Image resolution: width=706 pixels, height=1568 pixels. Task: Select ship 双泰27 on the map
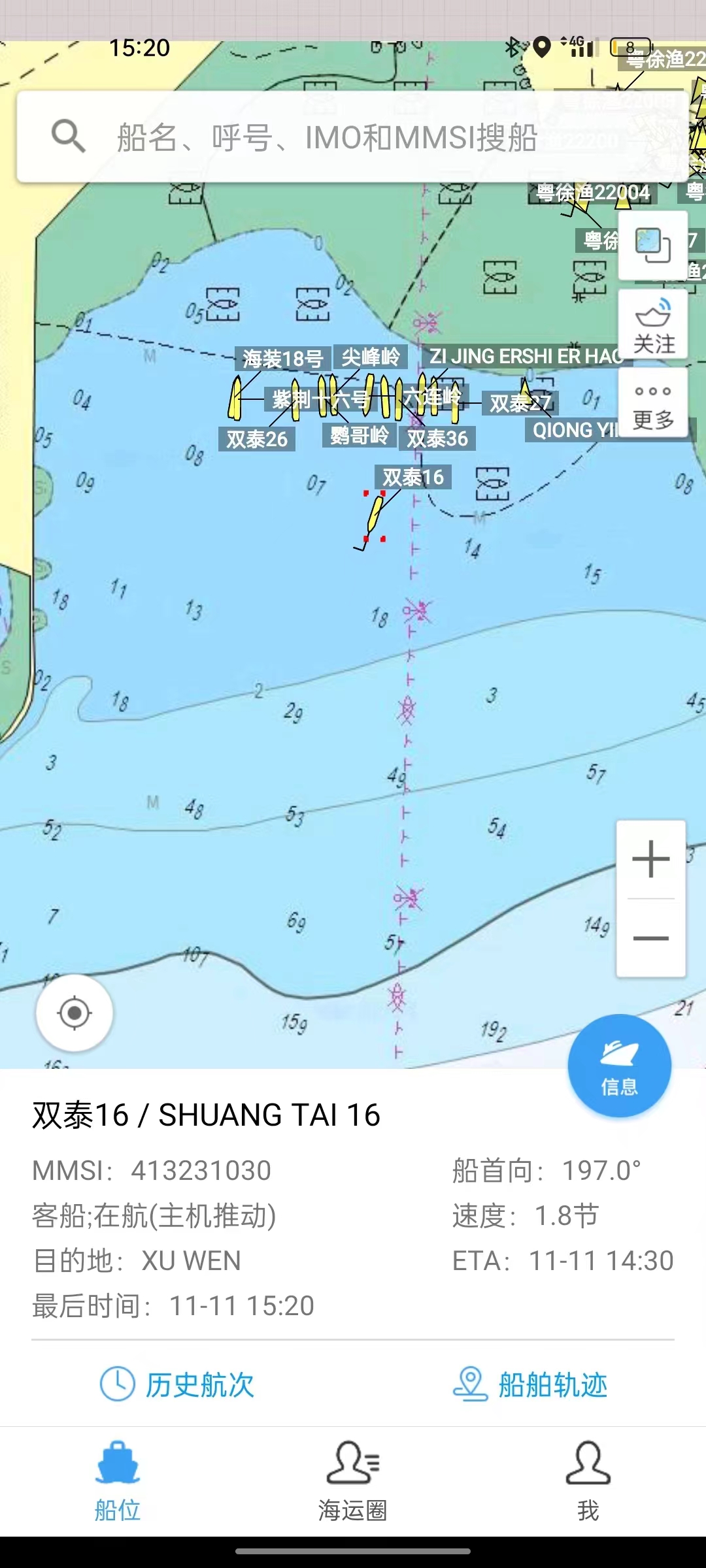520,404
